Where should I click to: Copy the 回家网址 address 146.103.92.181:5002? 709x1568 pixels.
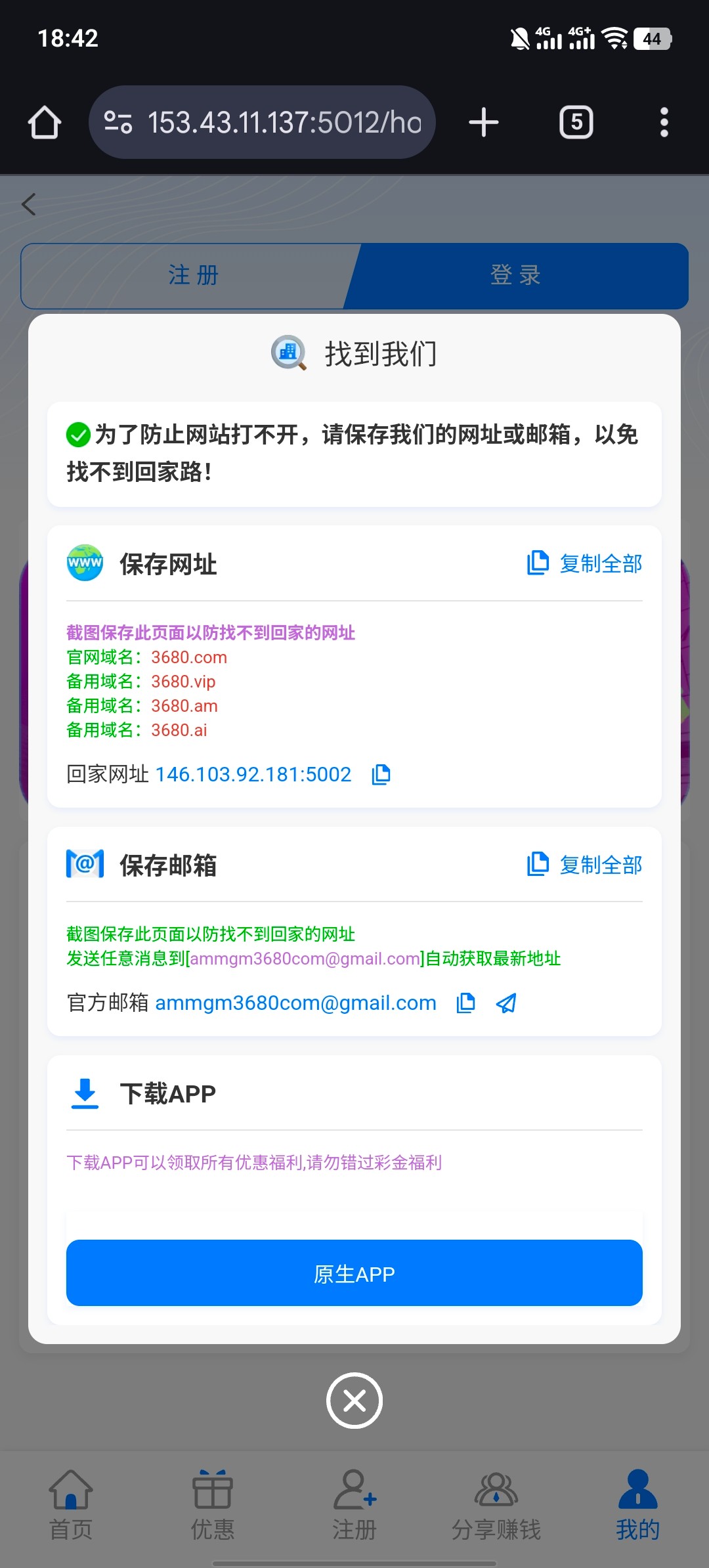(x=381, y=775)
